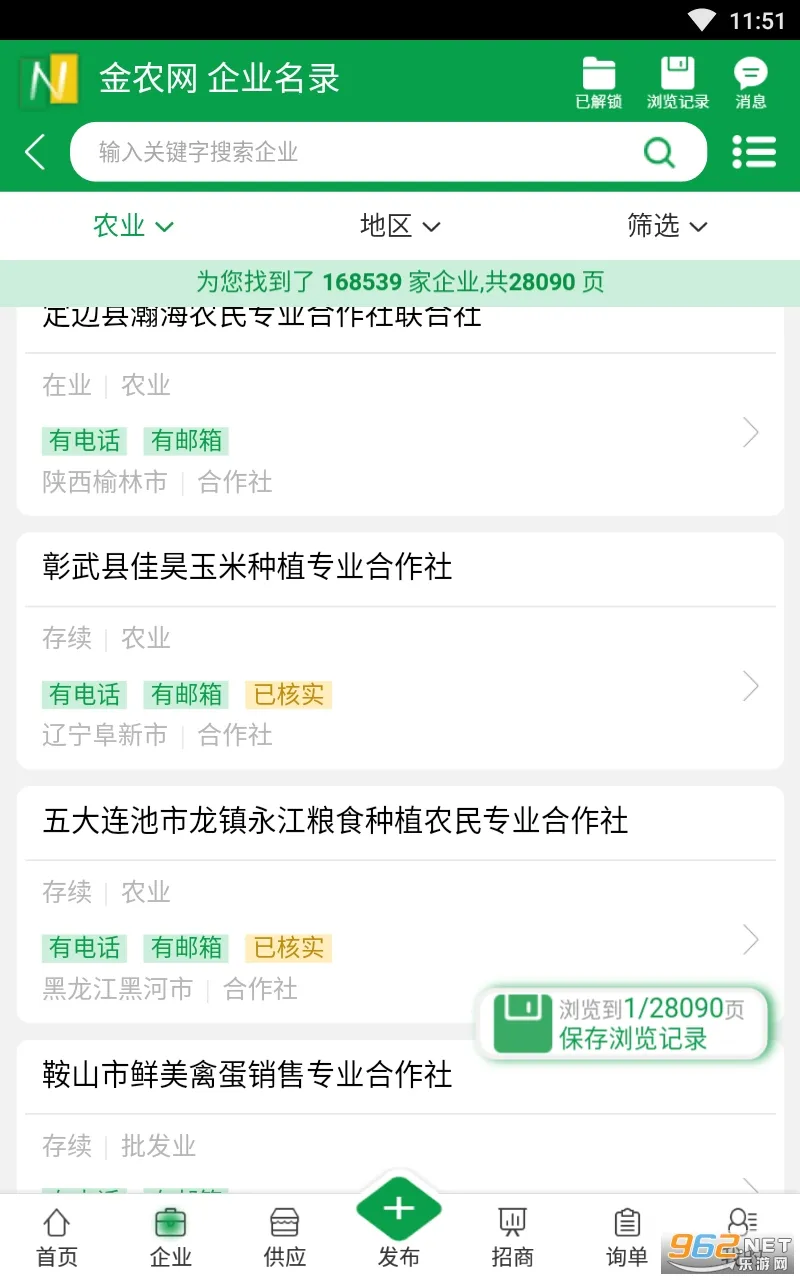The image size is (800, 1280).
Task: Open the 已解锁 folder
Action: pos(598,83)
